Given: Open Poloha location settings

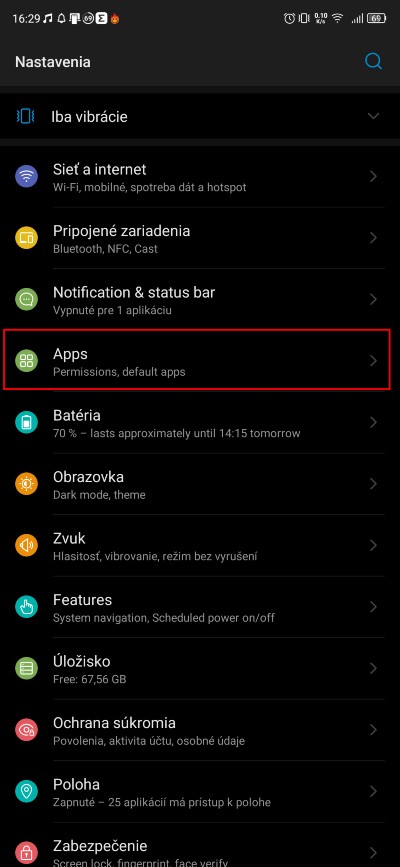Looking at the screenshot, I should [200, 792].
